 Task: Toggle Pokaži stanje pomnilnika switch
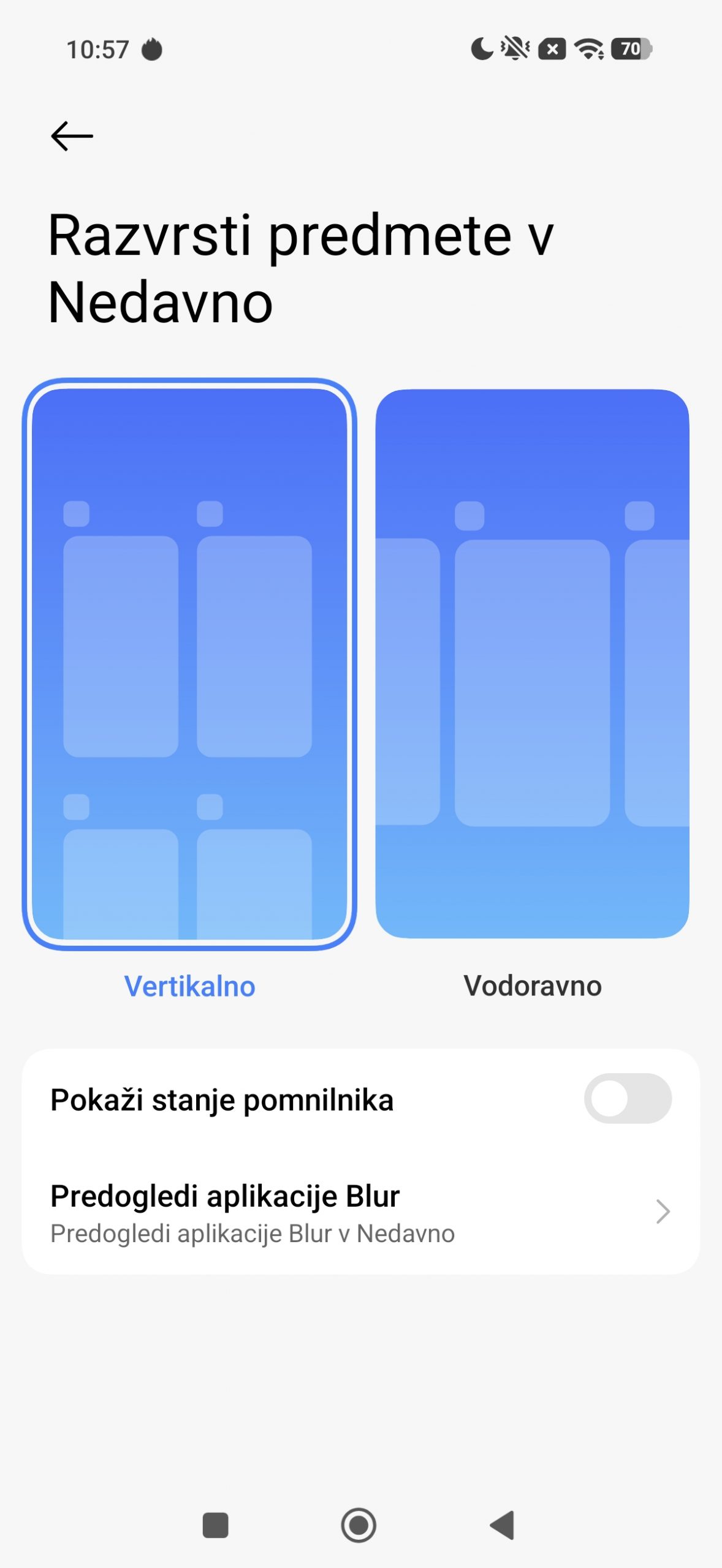[627, 1098]
